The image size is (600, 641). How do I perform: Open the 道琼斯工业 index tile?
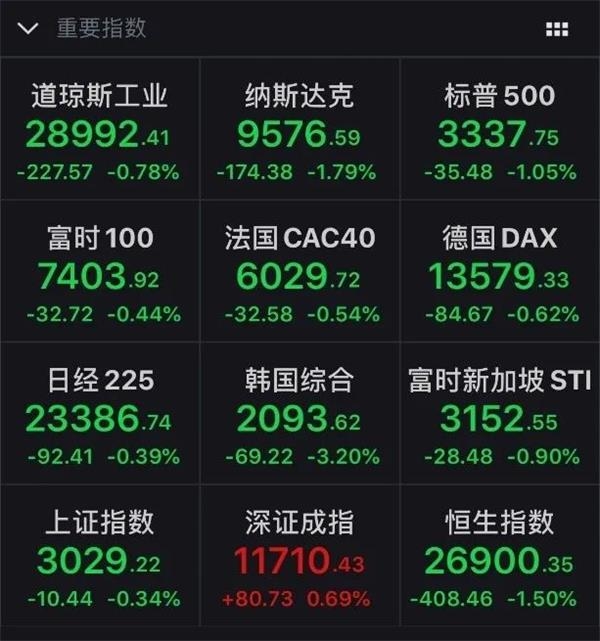[99, 131]
